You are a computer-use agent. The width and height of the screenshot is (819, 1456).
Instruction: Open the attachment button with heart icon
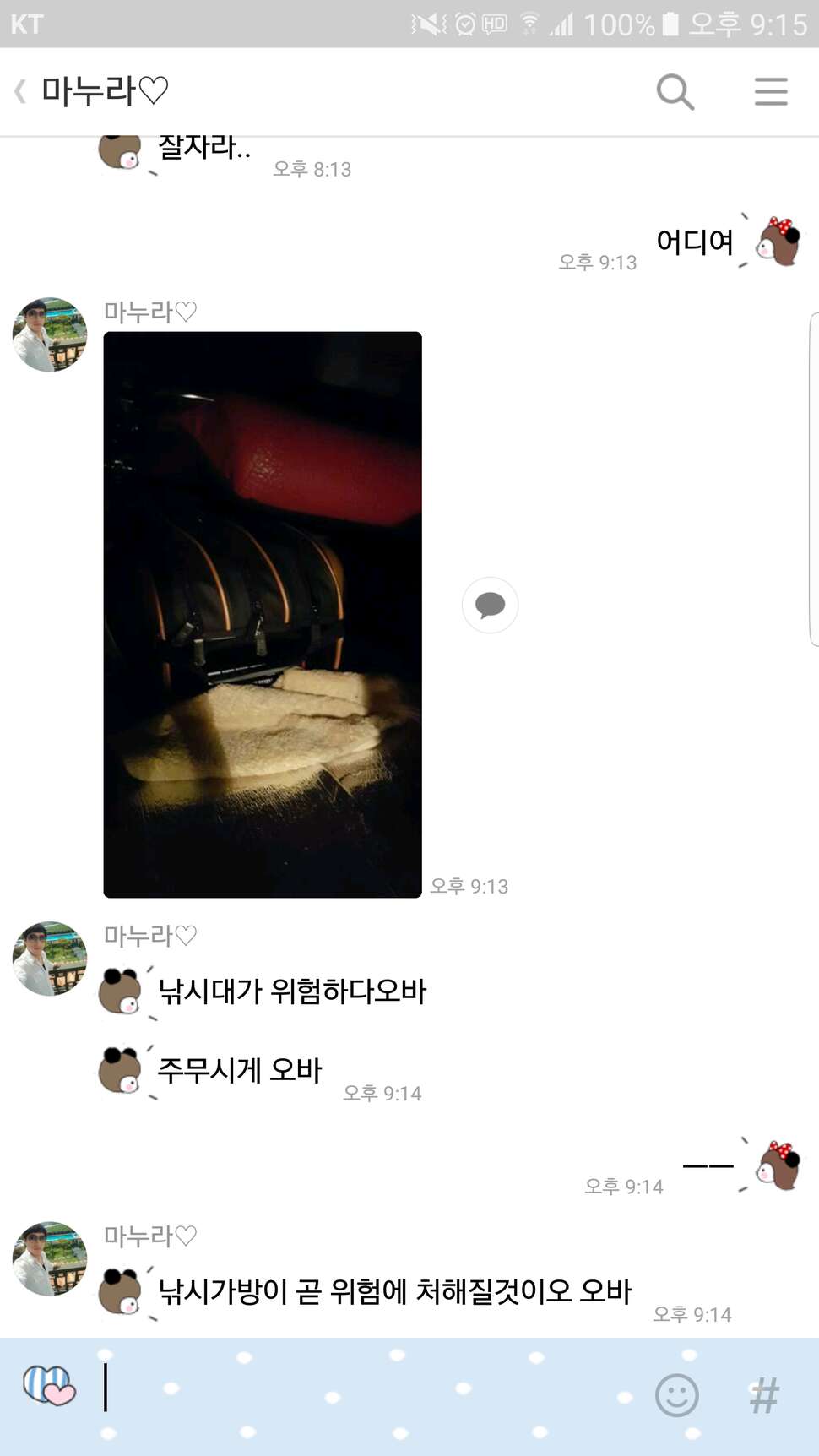point(49,1386)
